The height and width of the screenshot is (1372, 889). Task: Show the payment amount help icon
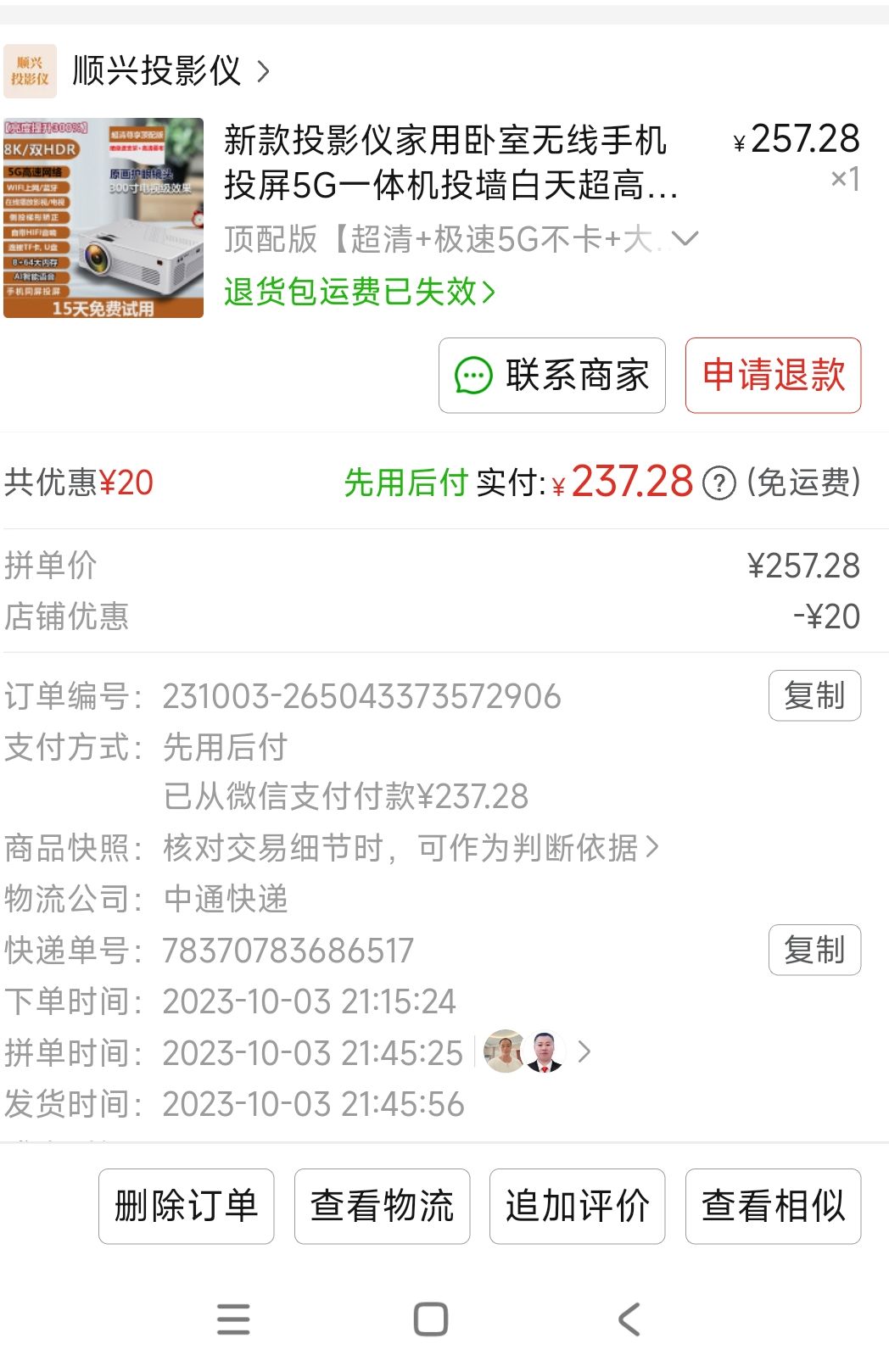pyautogui.click(x=719, y=483)
